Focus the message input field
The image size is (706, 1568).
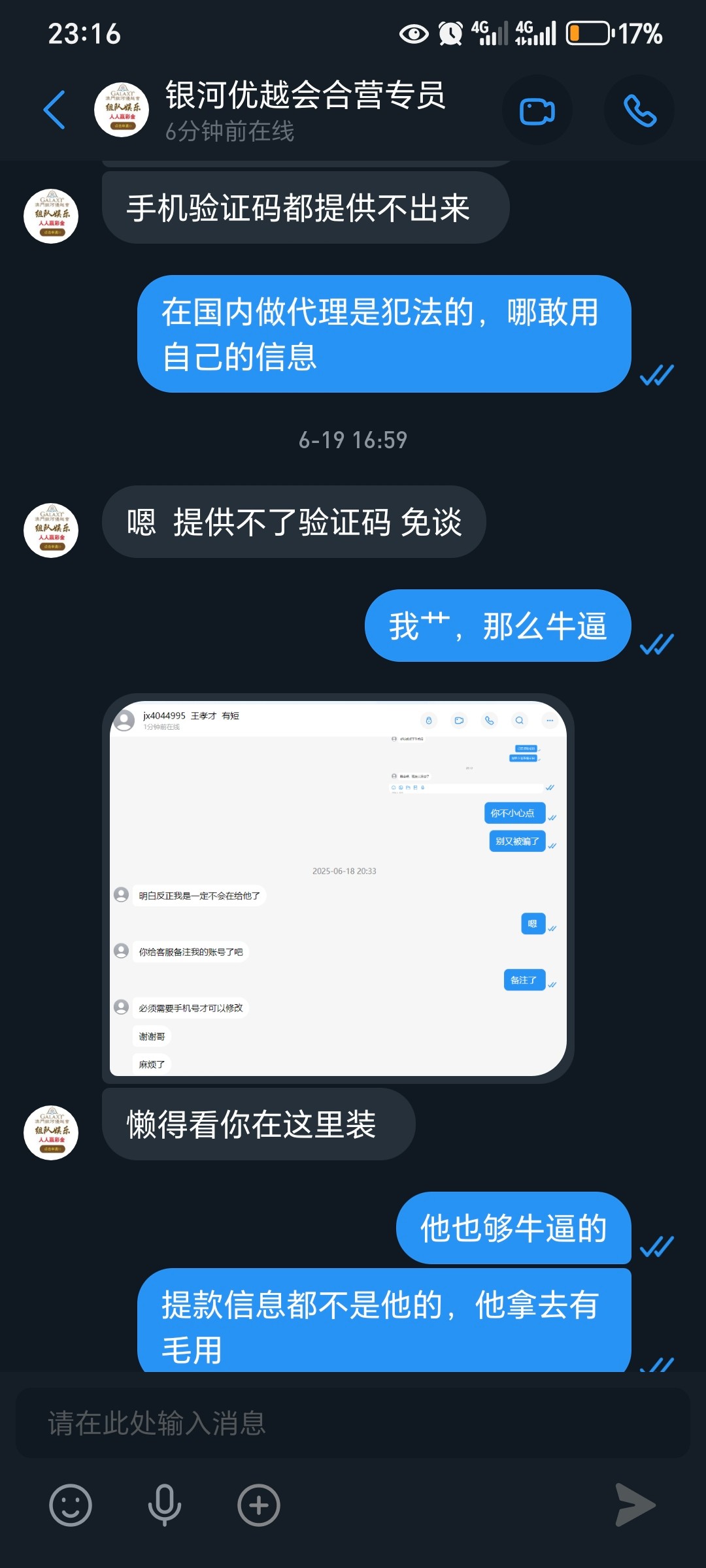coord(353,1423)
